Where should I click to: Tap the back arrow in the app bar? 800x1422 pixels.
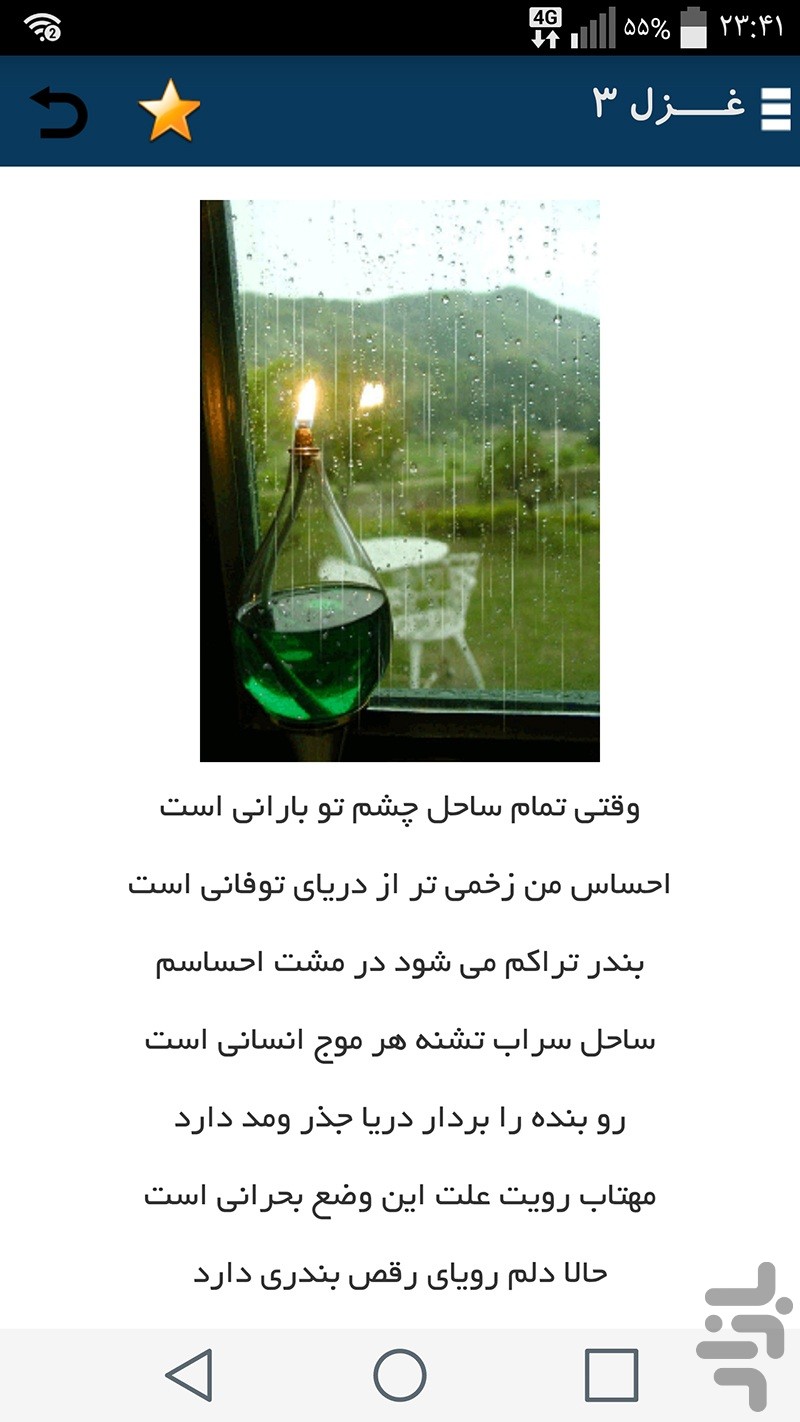(59, 112)
